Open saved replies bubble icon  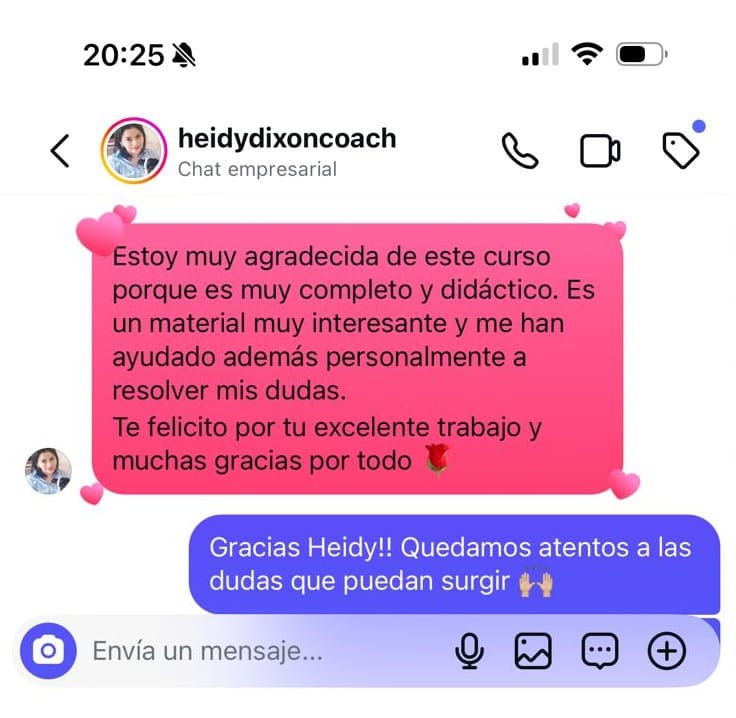pos(599,652)
